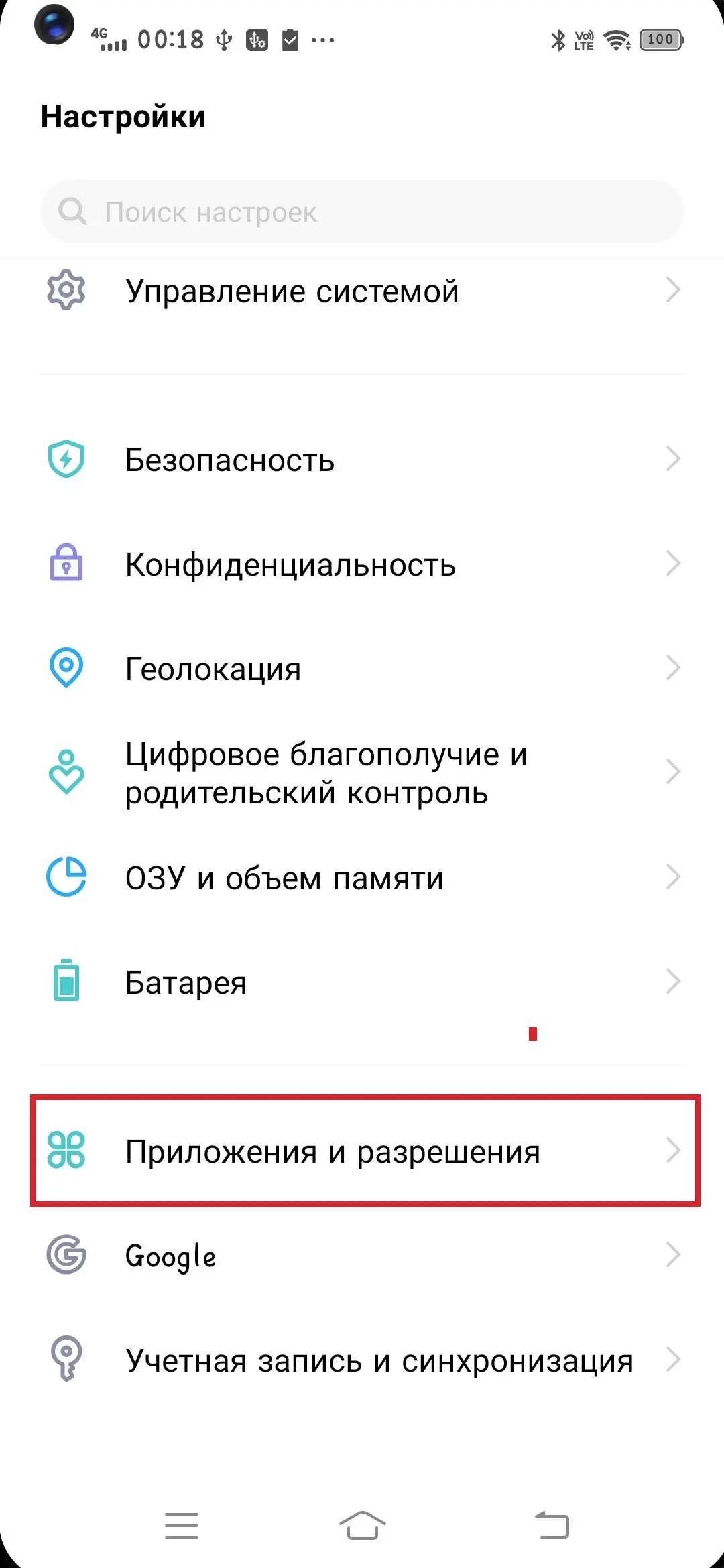The image size is (724, 1568).
Task: Tap the system home button
Action: (362, 1526)
